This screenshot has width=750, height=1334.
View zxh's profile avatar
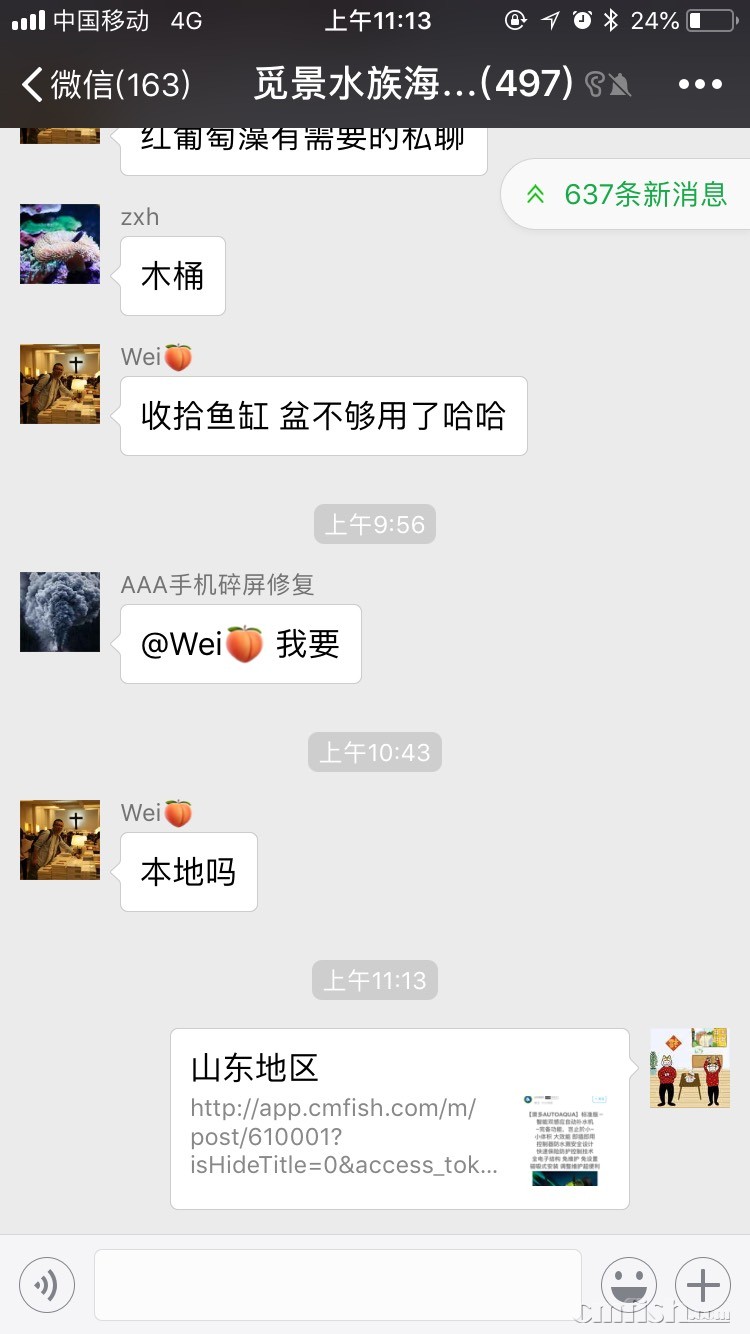(60, 244)
